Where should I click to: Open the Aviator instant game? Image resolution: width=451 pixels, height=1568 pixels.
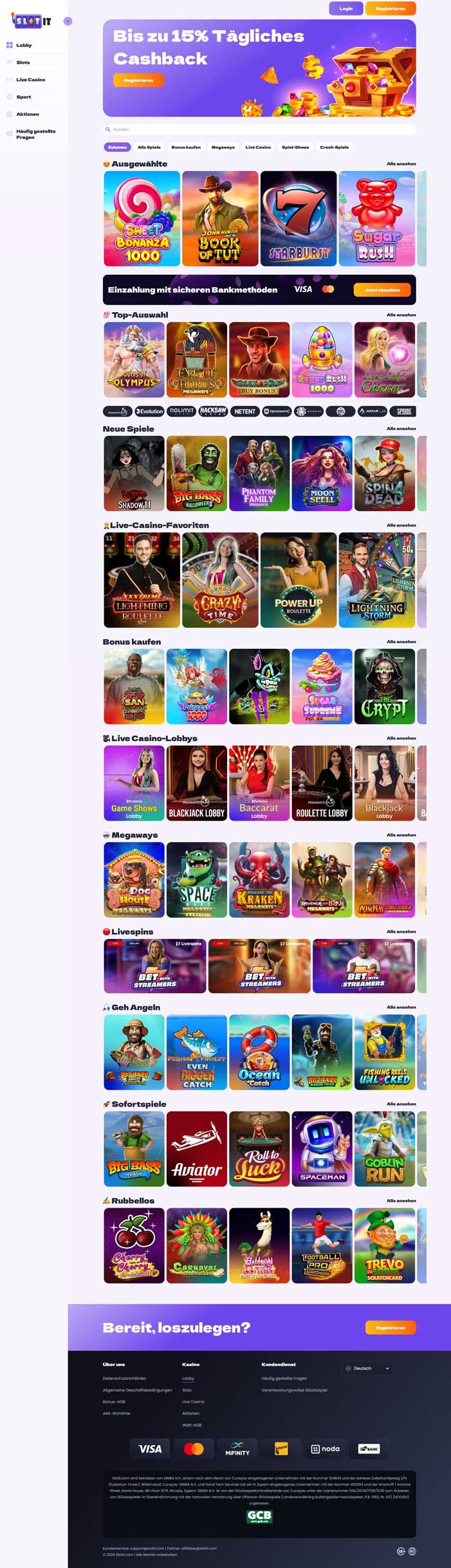click(197, 1149)
